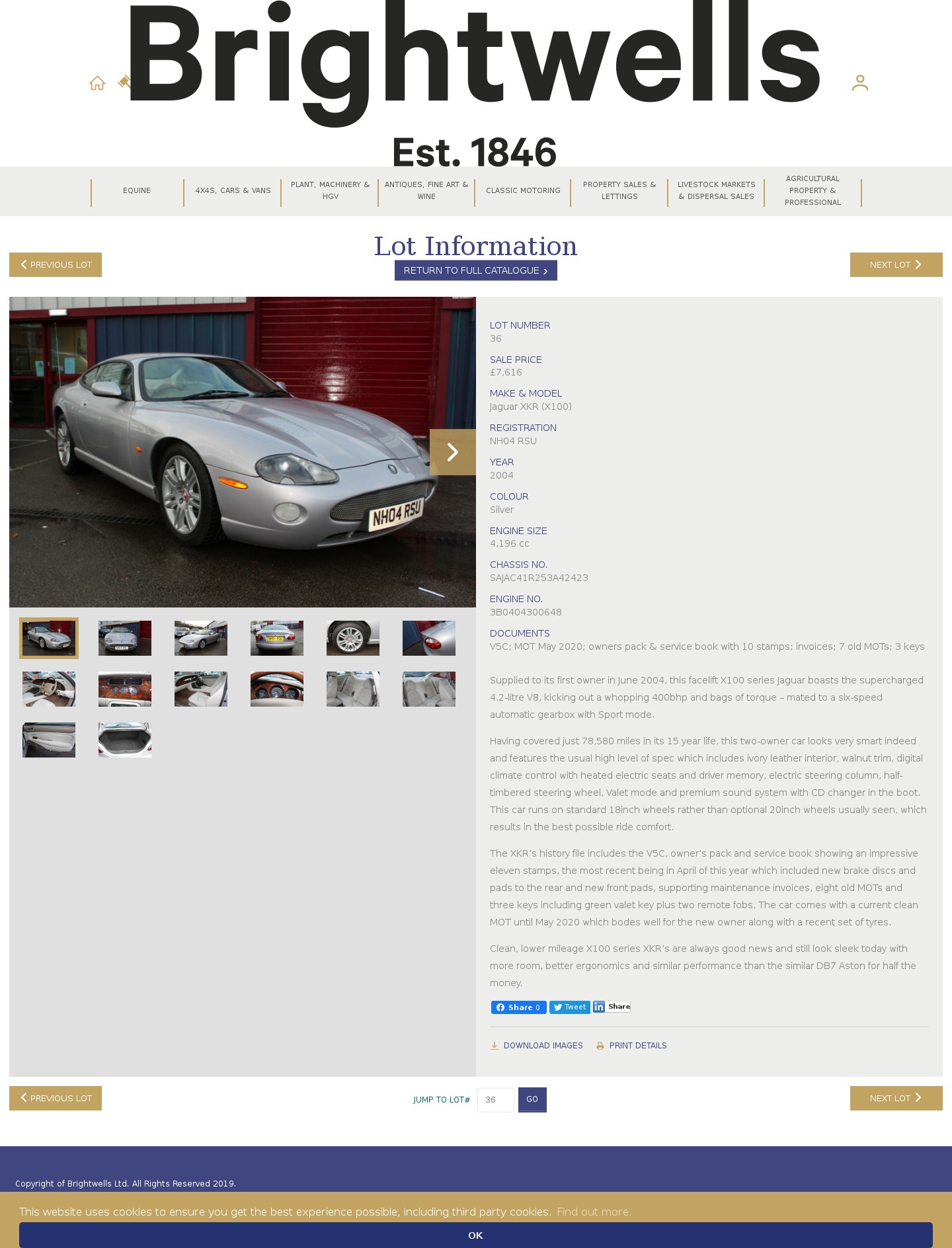View the wheel close-up thumbnail

click(x=353, y=639)
